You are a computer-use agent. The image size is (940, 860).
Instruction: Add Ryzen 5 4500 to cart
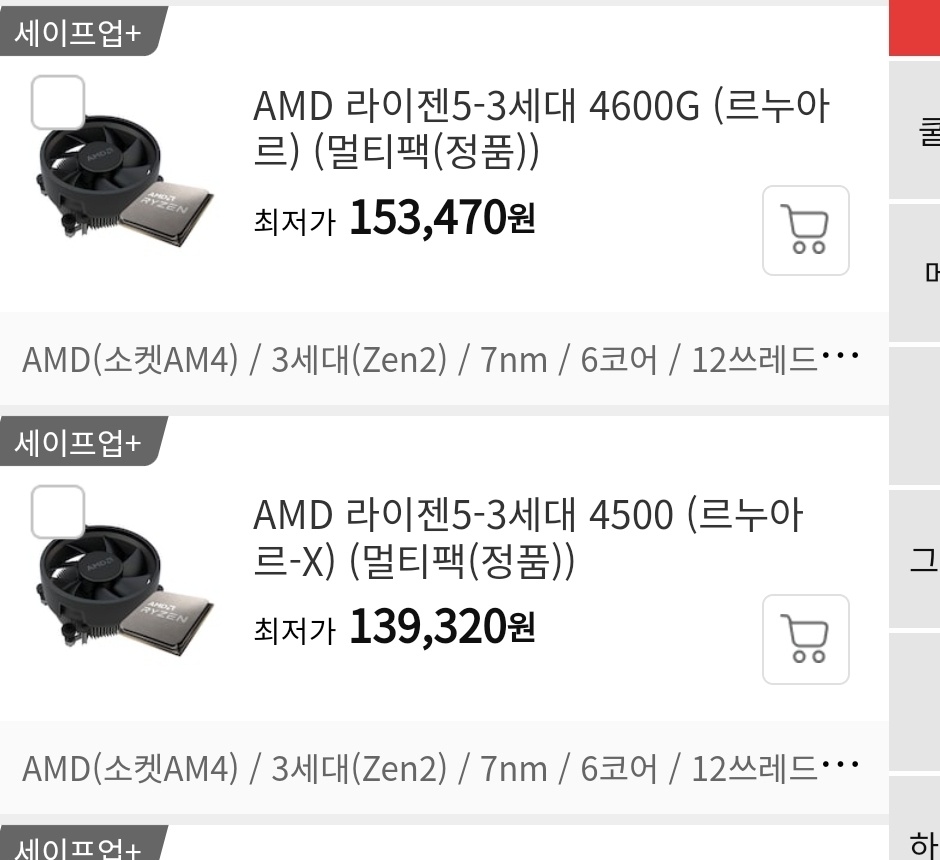(805, 640)
